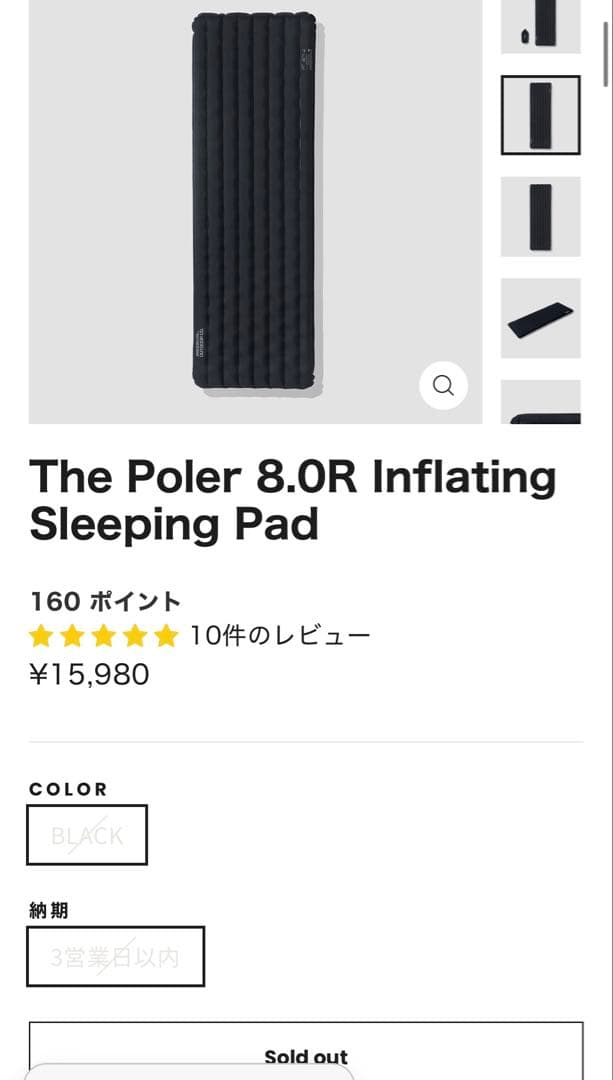The height and width of the screenshot is (1080, 613).
Task: Select the pad with stuff sack thumbnail
Action: click(540, 26)
